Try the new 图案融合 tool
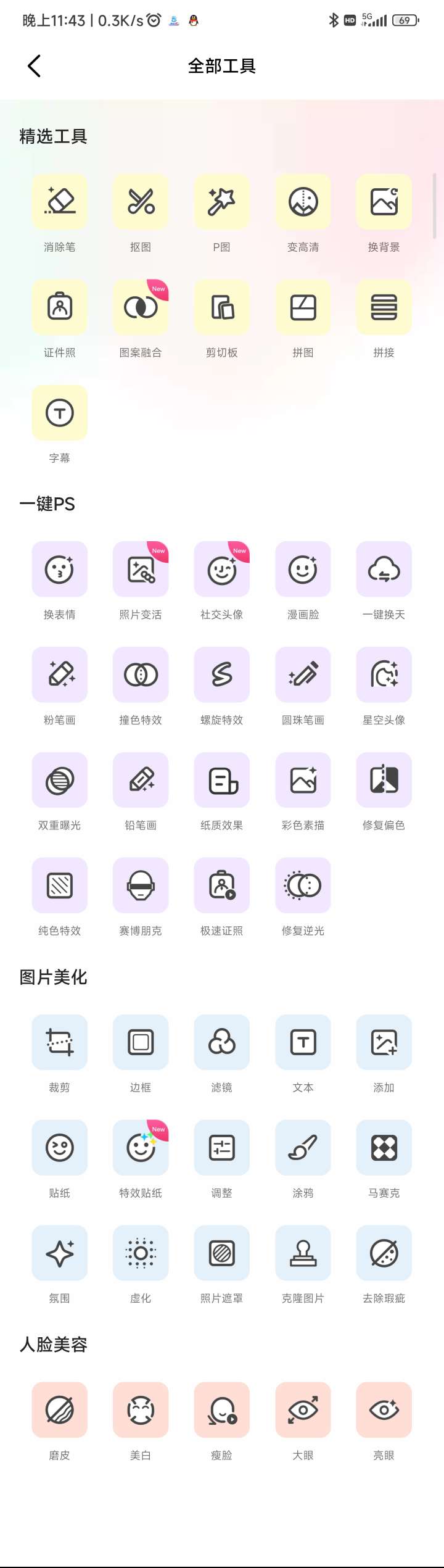This screenshot has width=444, height=1568. click(x=141, y=307)
